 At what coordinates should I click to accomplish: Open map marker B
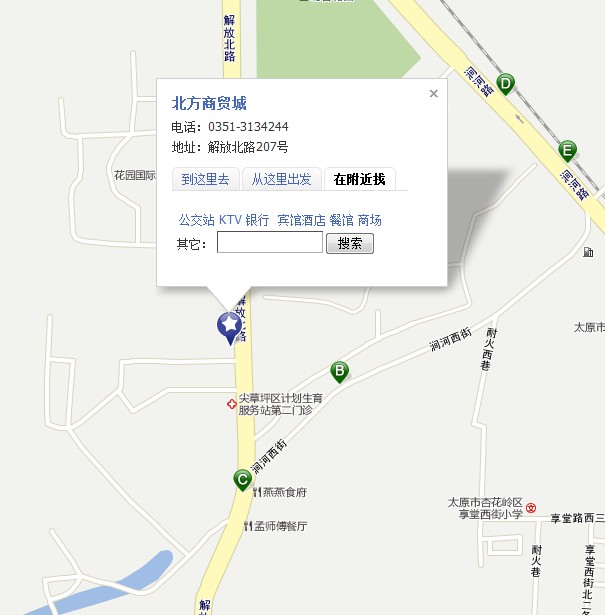(x=340, y=372)
